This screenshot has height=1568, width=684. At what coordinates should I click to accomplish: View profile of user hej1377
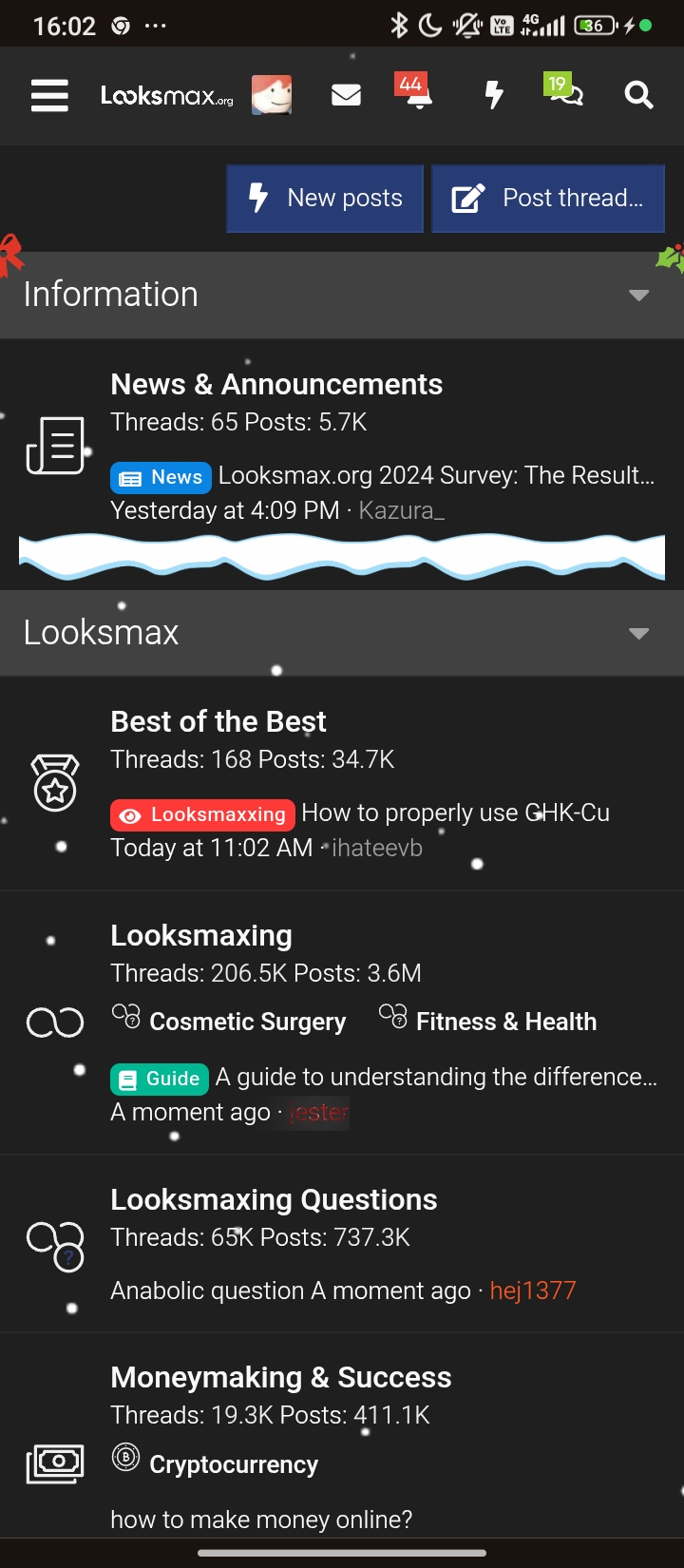[532, 1290]
